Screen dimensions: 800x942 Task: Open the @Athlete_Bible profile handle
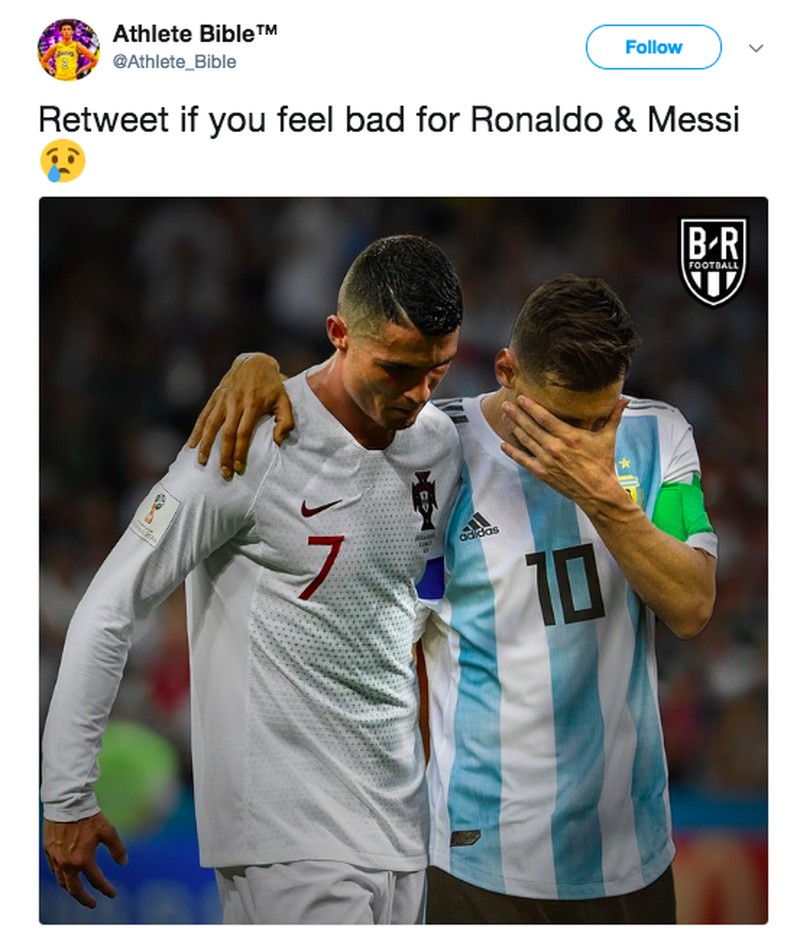click(x=174, y=62)
